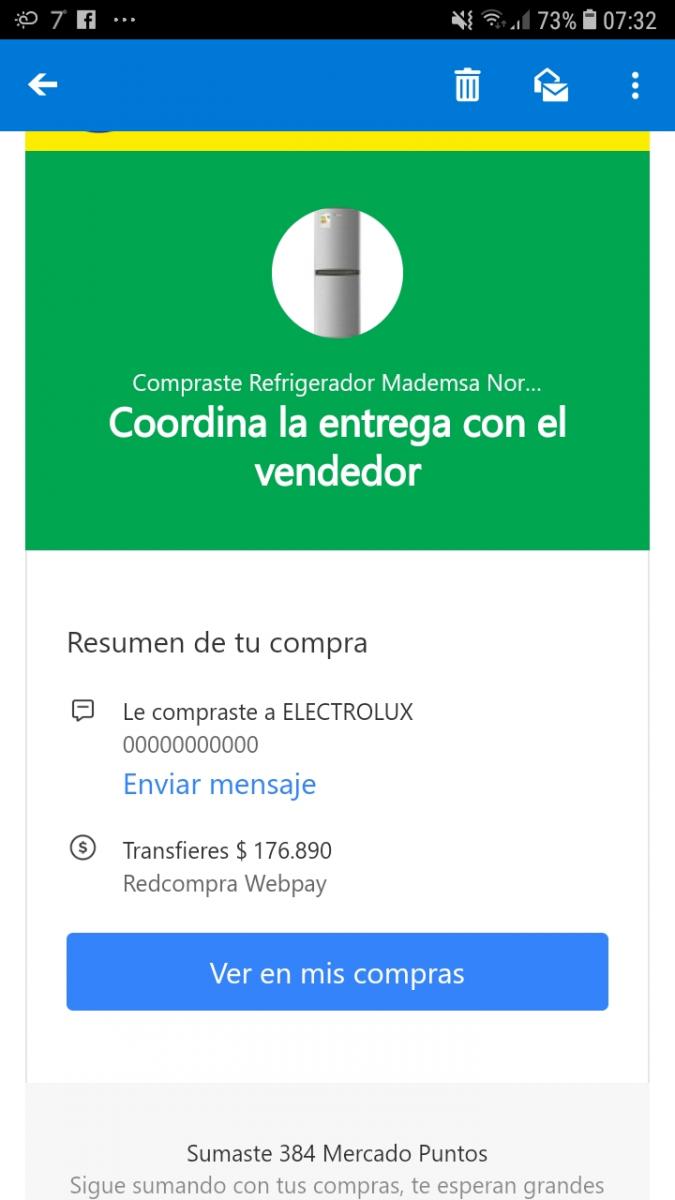Open Ver en mis compras

[x=337, y=972]
